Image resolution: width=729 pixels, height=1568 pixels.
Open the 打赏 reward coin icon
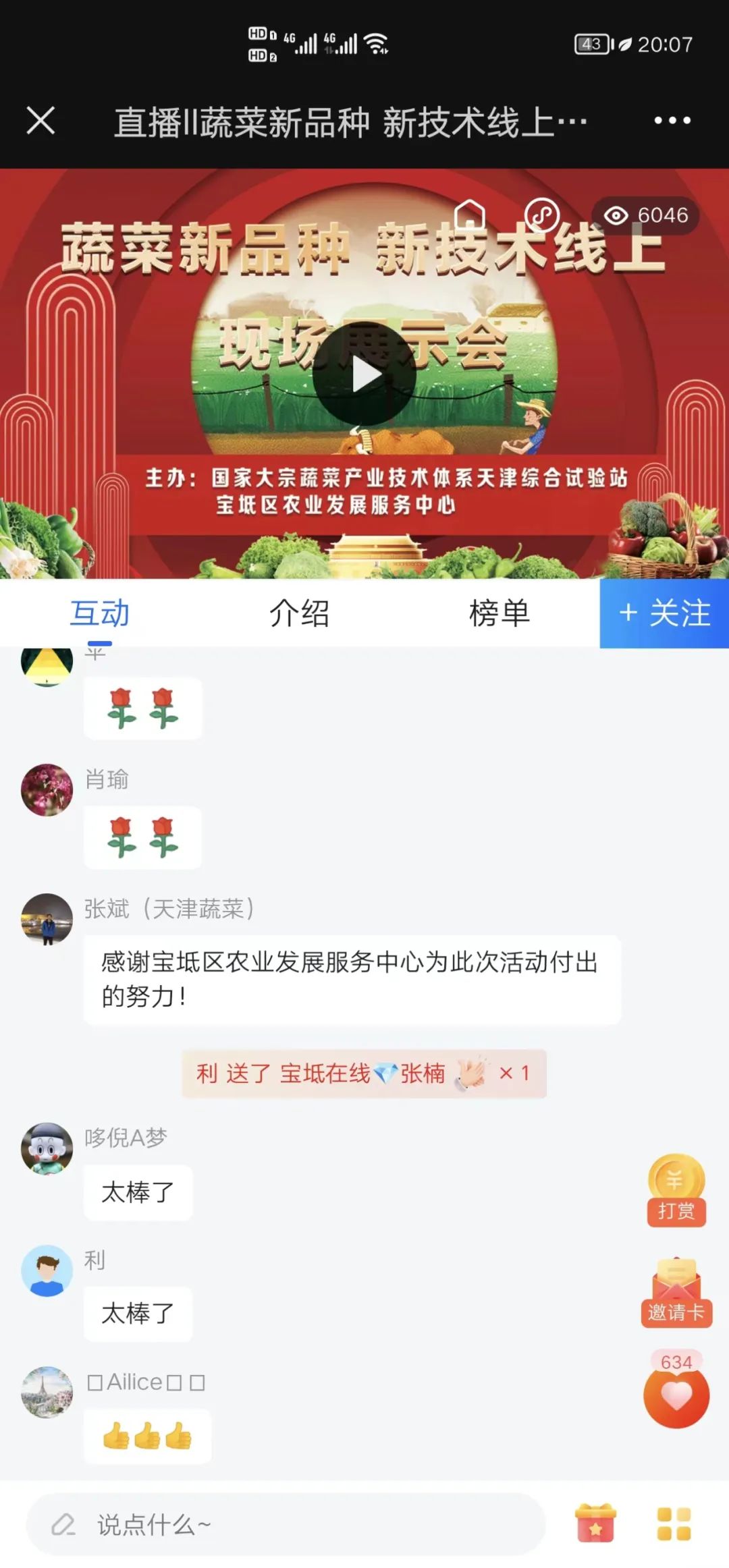pos(676,1187)
